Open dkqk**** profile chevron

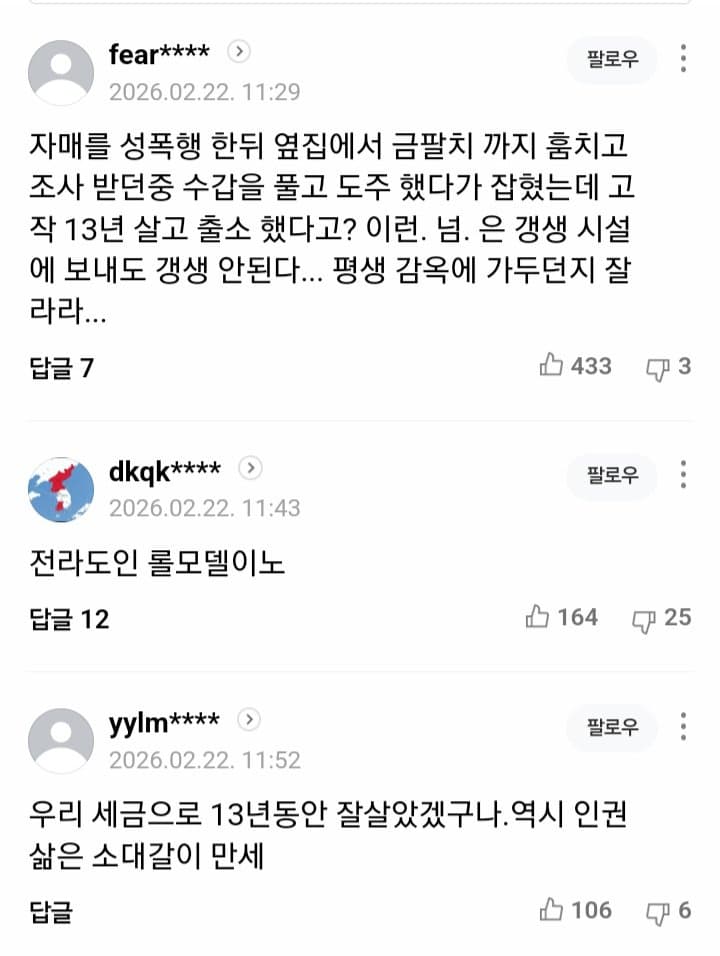[251, 467]
